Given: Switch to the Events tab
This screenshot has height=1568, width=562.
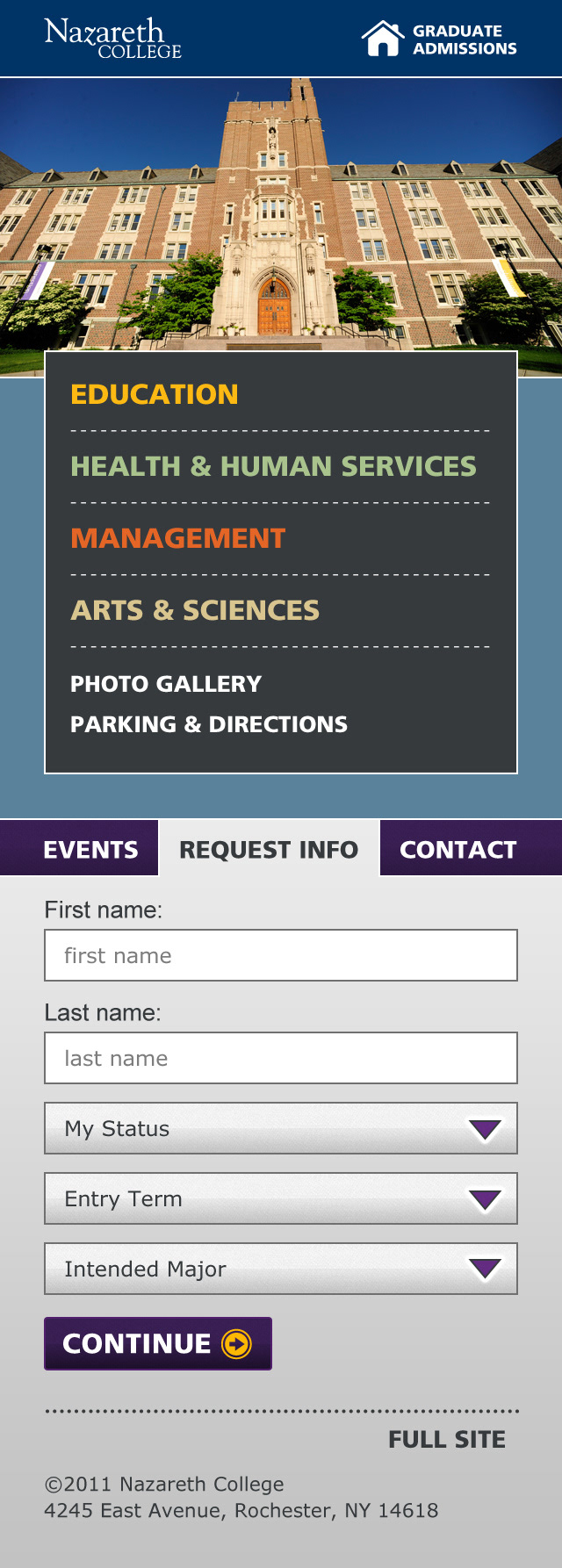Looking at the screenshot, I should [x=90, y=849].
